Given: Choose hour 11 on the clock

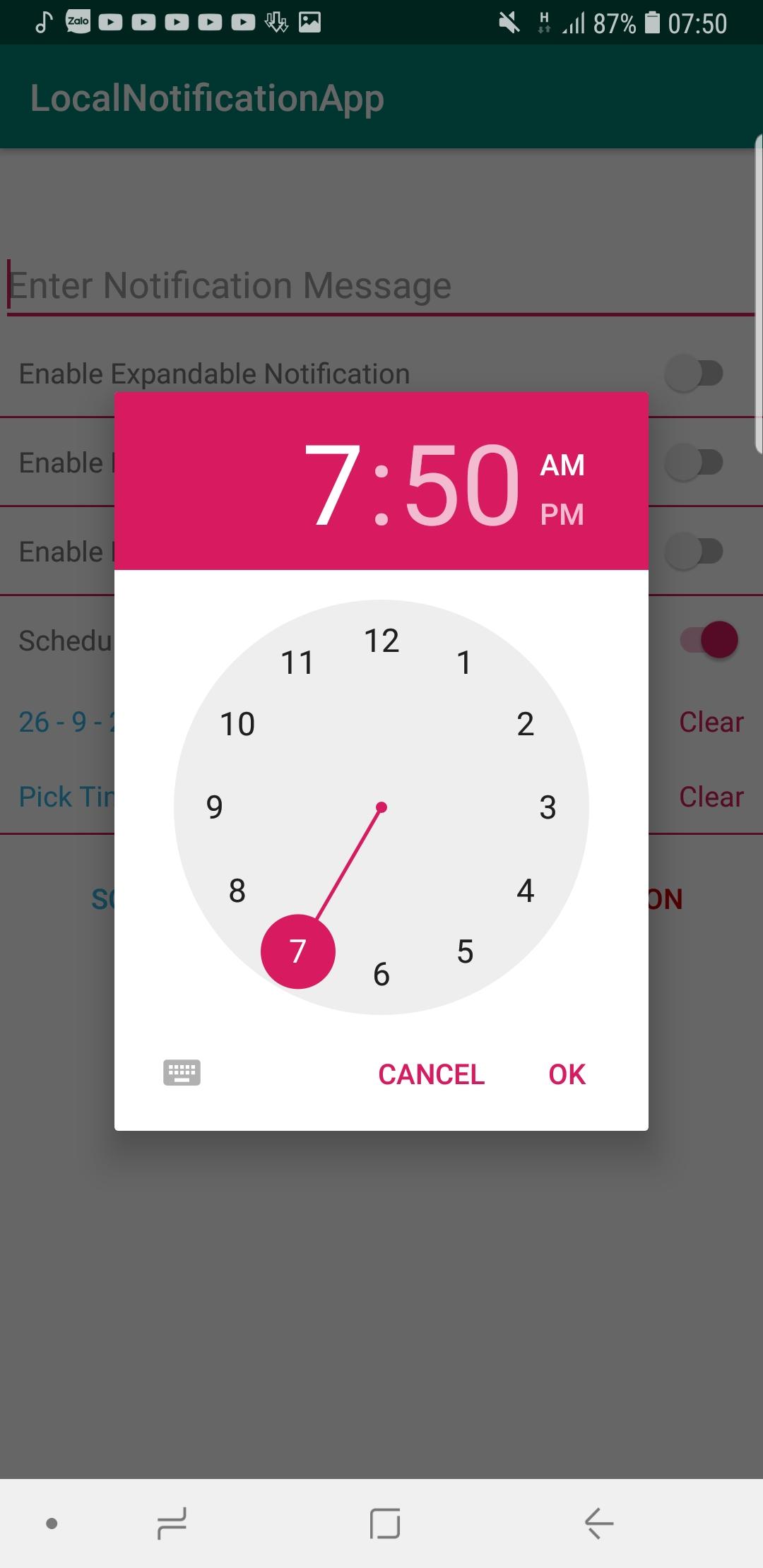Looking at the screenshot, I should click(297, 663).
